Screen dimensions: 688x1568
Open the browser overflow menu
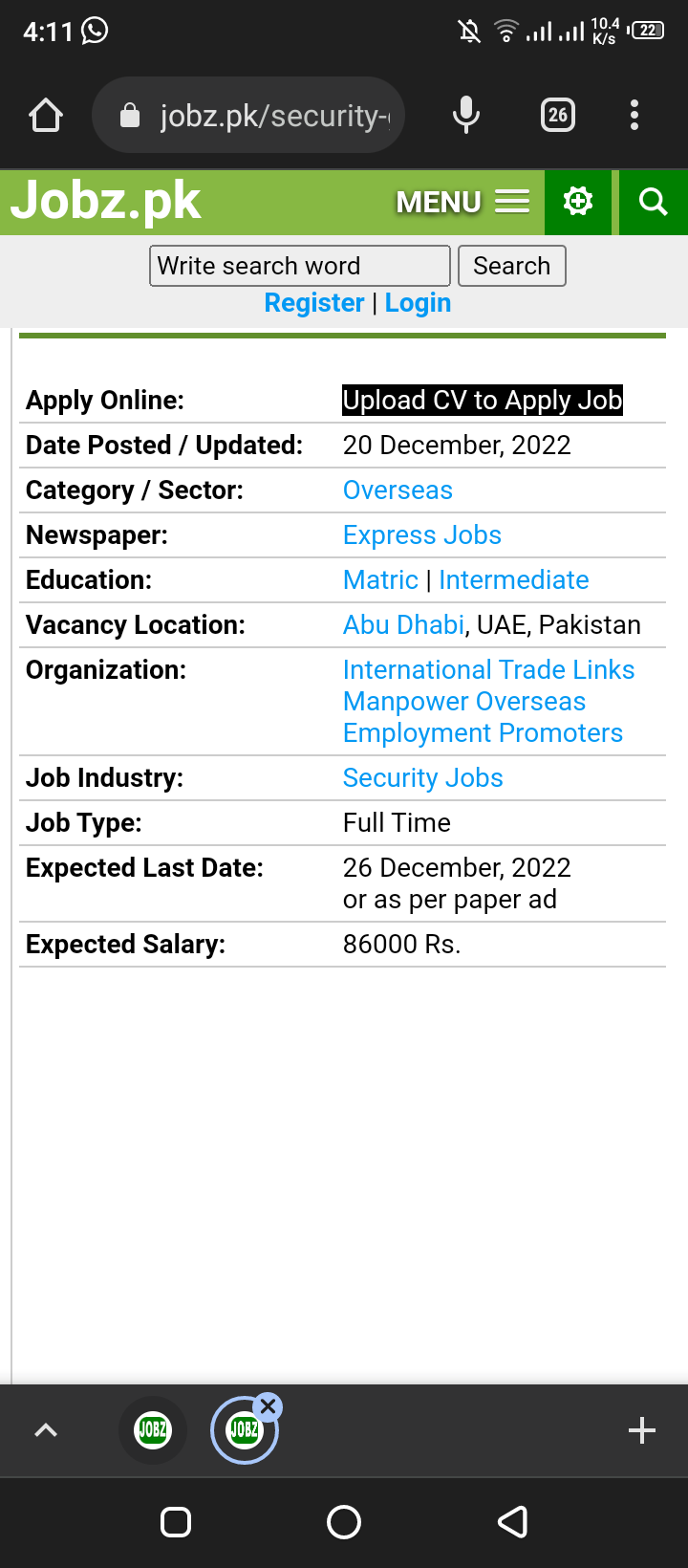pos(634,116)
